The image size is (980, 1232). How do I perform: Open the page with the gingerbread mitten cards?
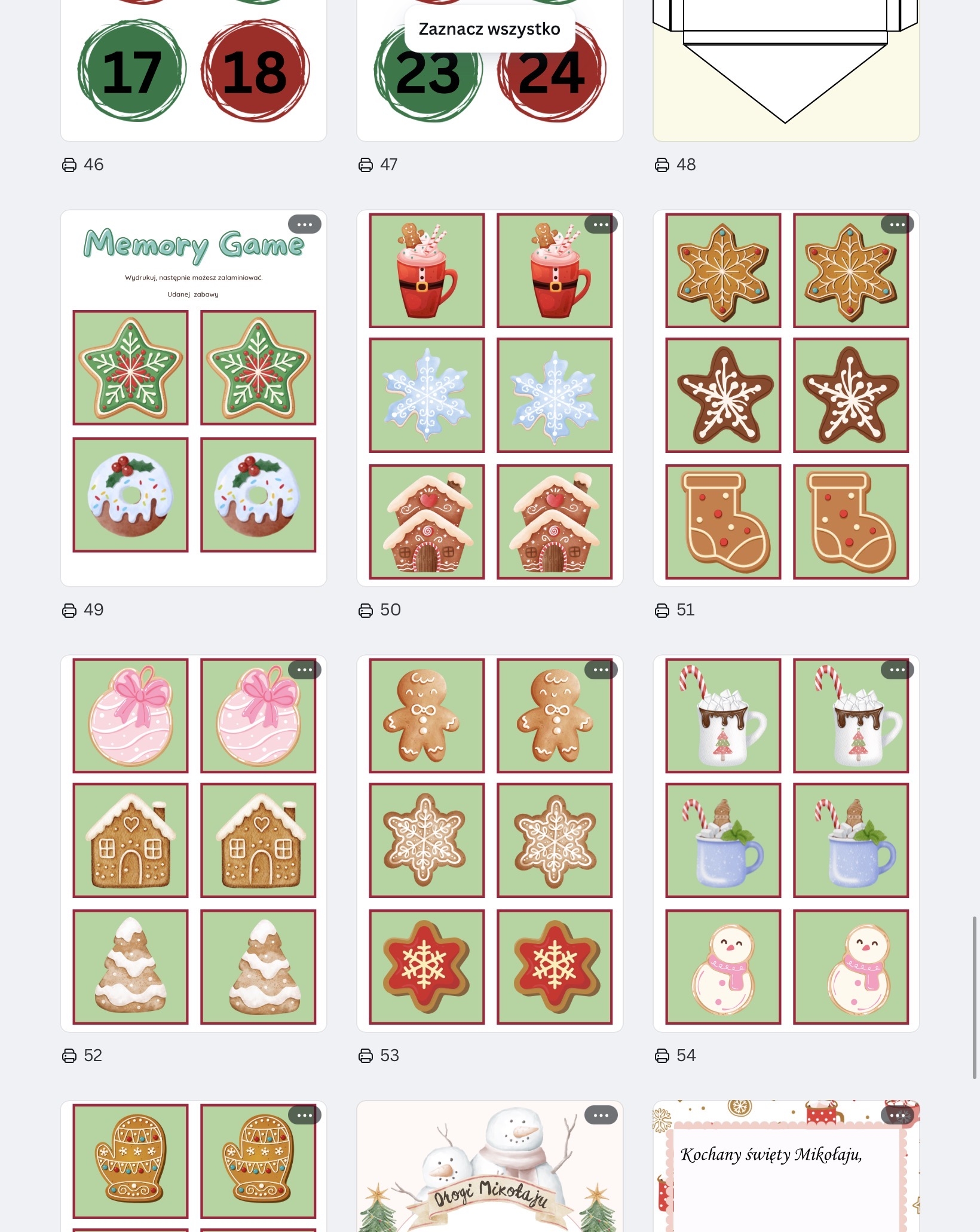point(193,1171)
